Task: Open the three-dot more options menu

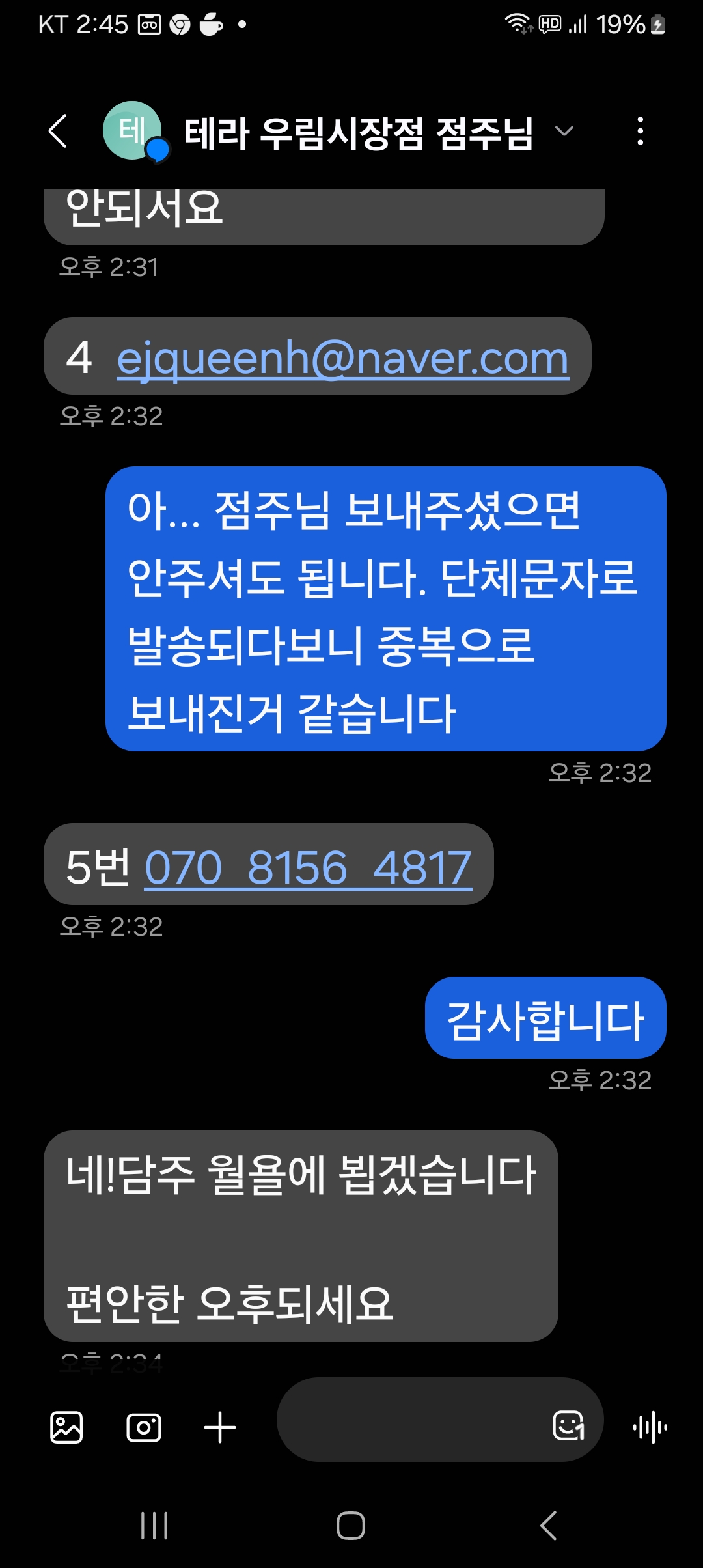Action: (641, 131)
